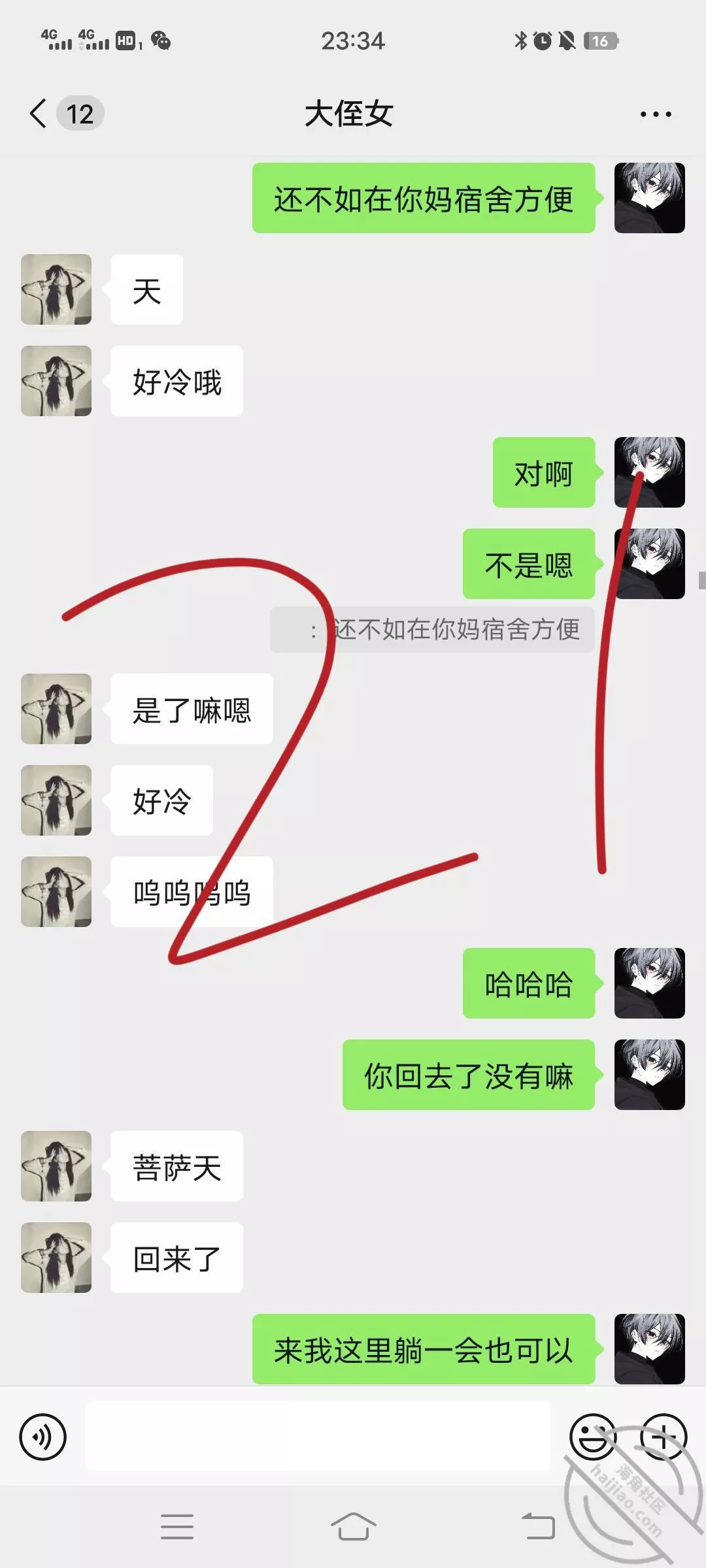Switch to voice message input

point(43,1437)
